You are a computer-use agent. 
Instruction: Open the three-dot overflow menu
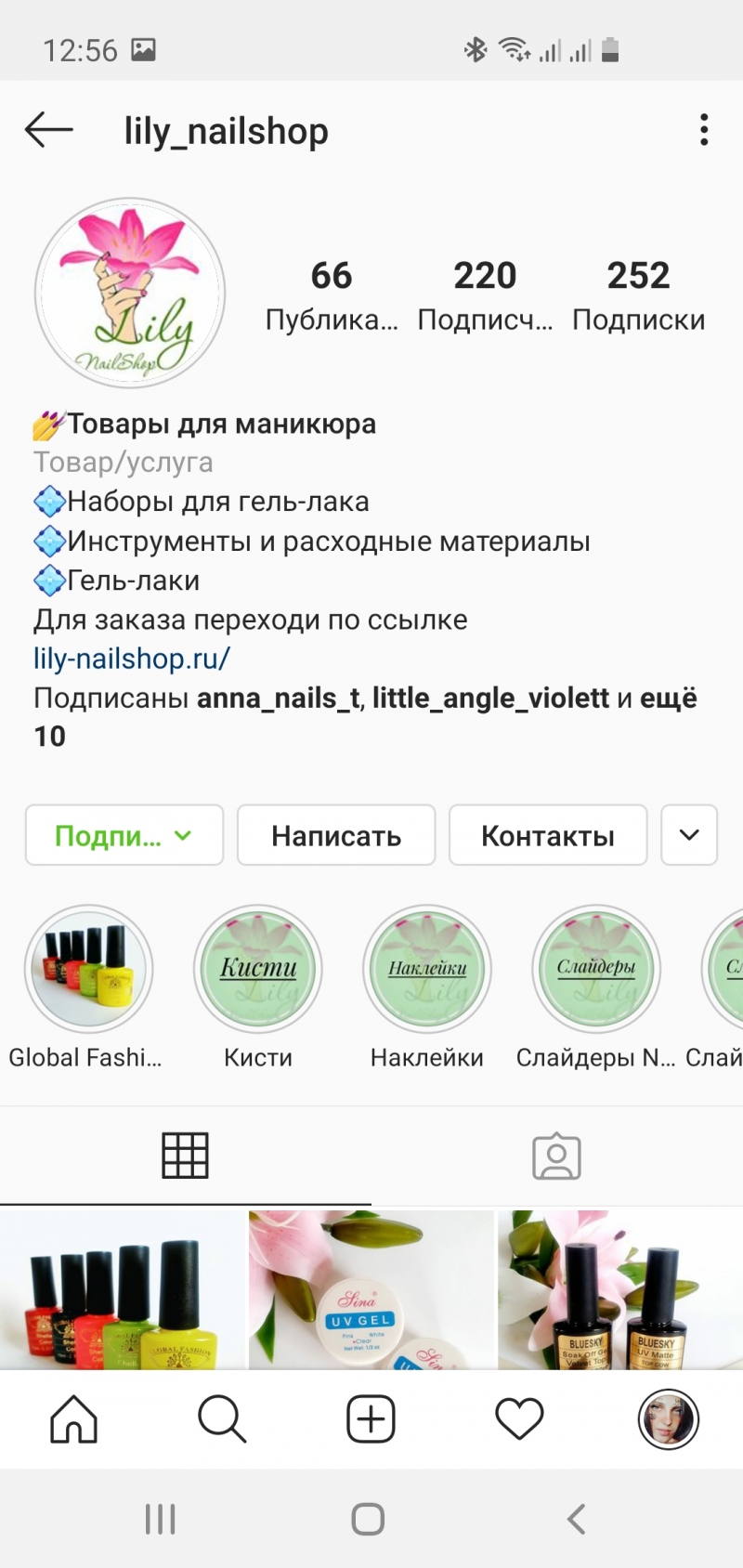pyautogui.click(x=704, y=130)
